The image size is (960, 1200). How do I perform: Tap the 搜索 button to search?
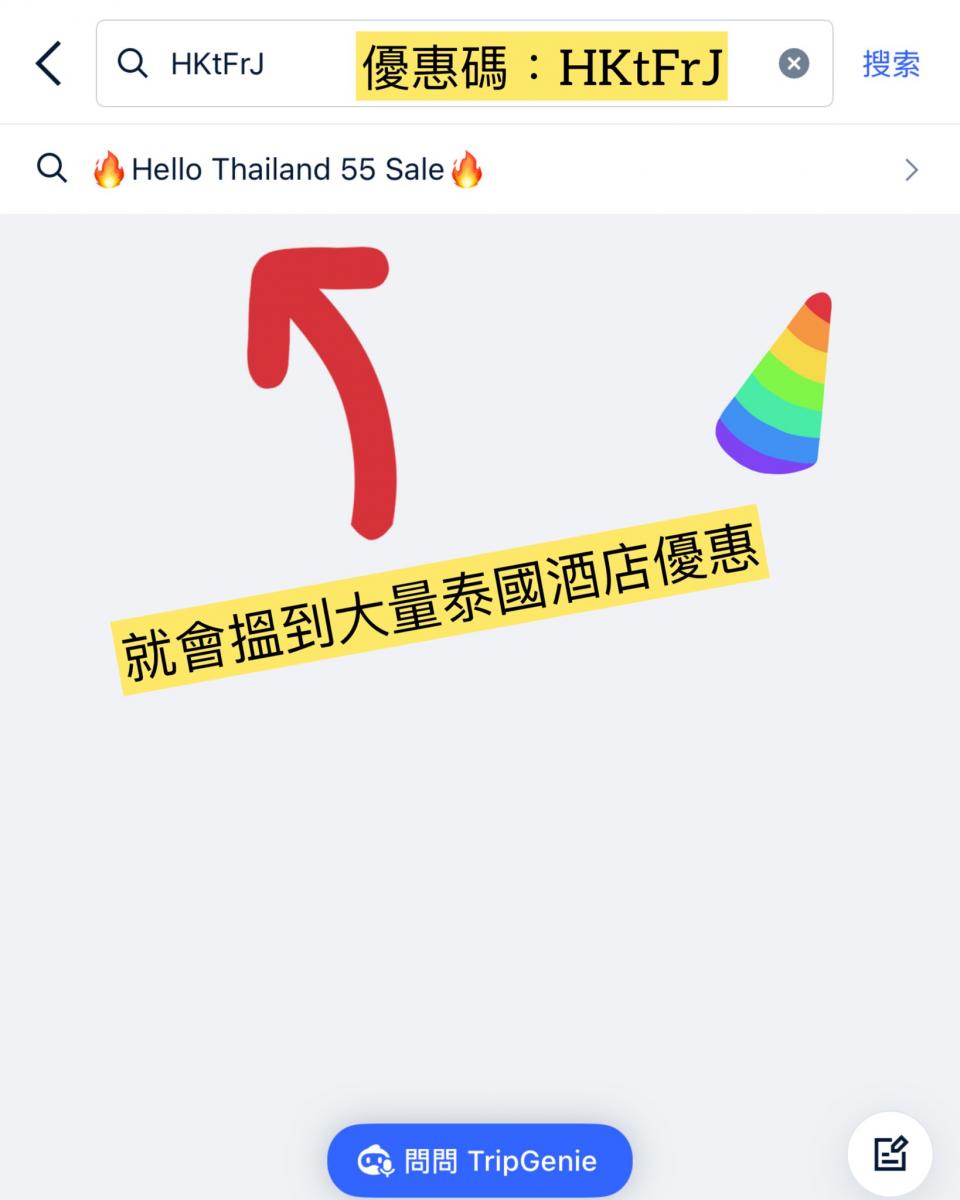tap(891, 64)
